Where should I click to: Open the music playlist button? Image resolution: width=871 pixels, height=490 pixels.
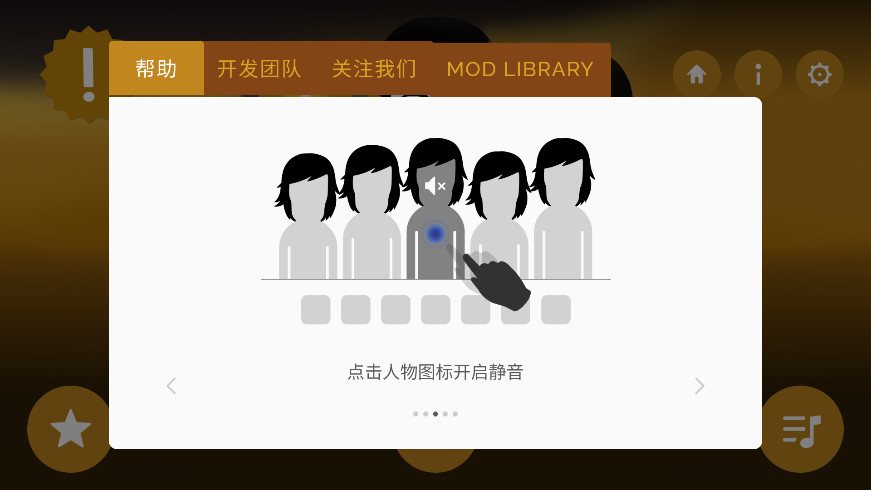[x=801, y=429]
